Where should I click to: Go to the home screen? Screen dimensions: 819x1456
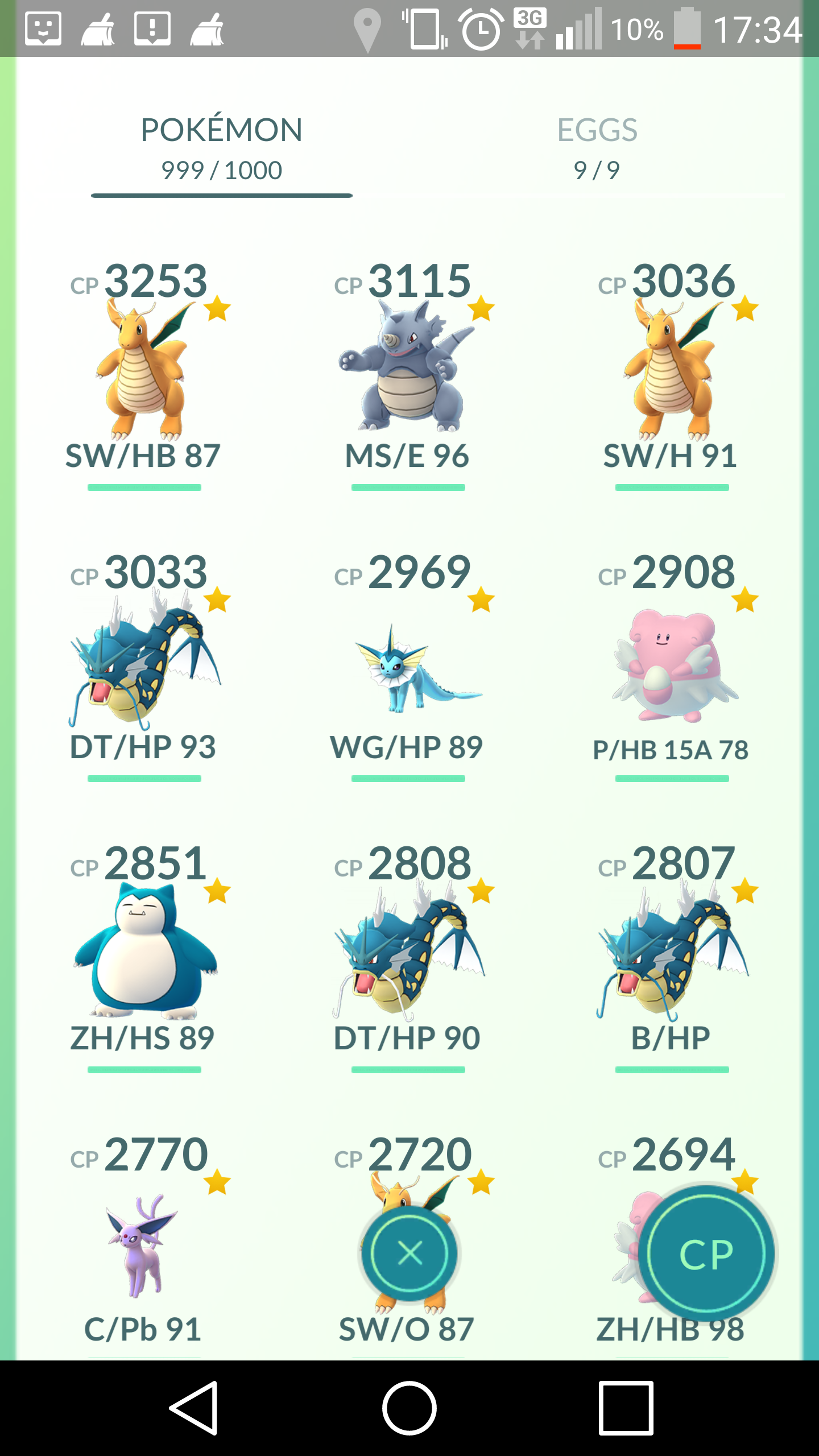409,1408
